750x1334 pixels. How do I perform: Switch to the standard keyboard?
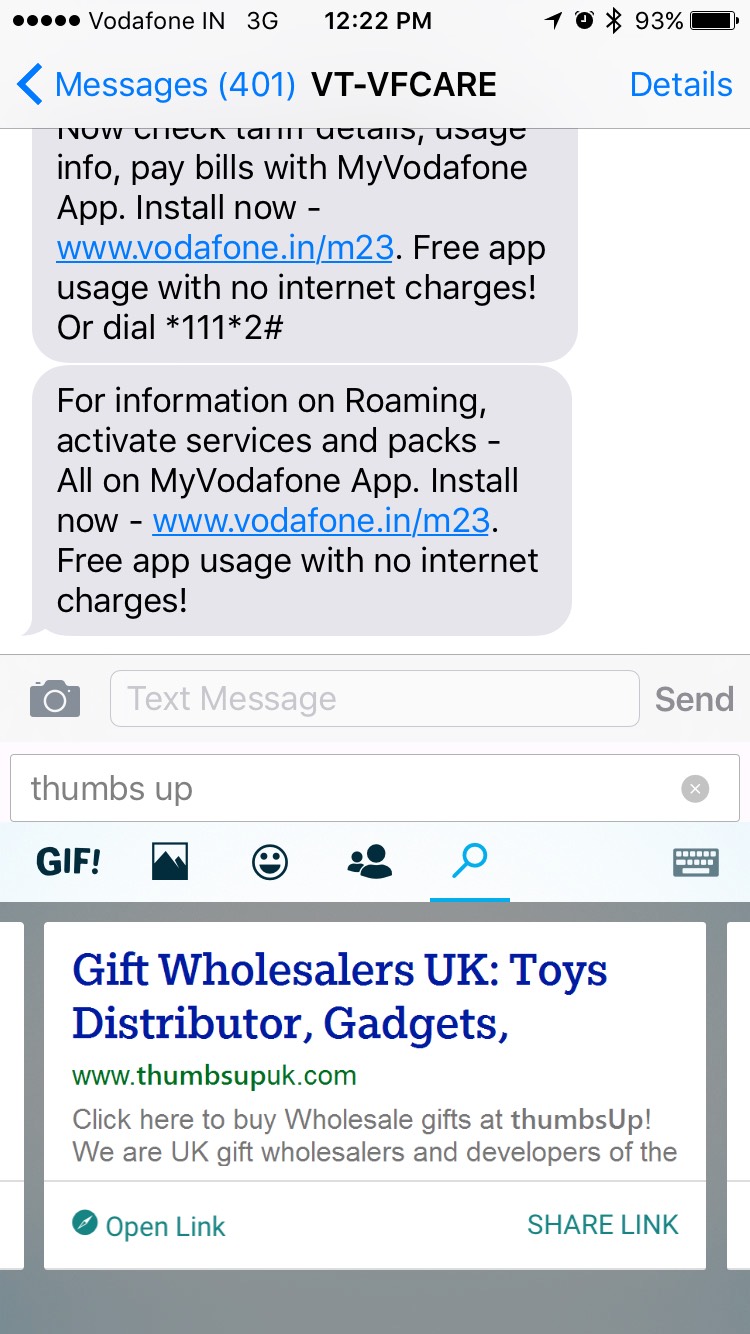point(696,861)
